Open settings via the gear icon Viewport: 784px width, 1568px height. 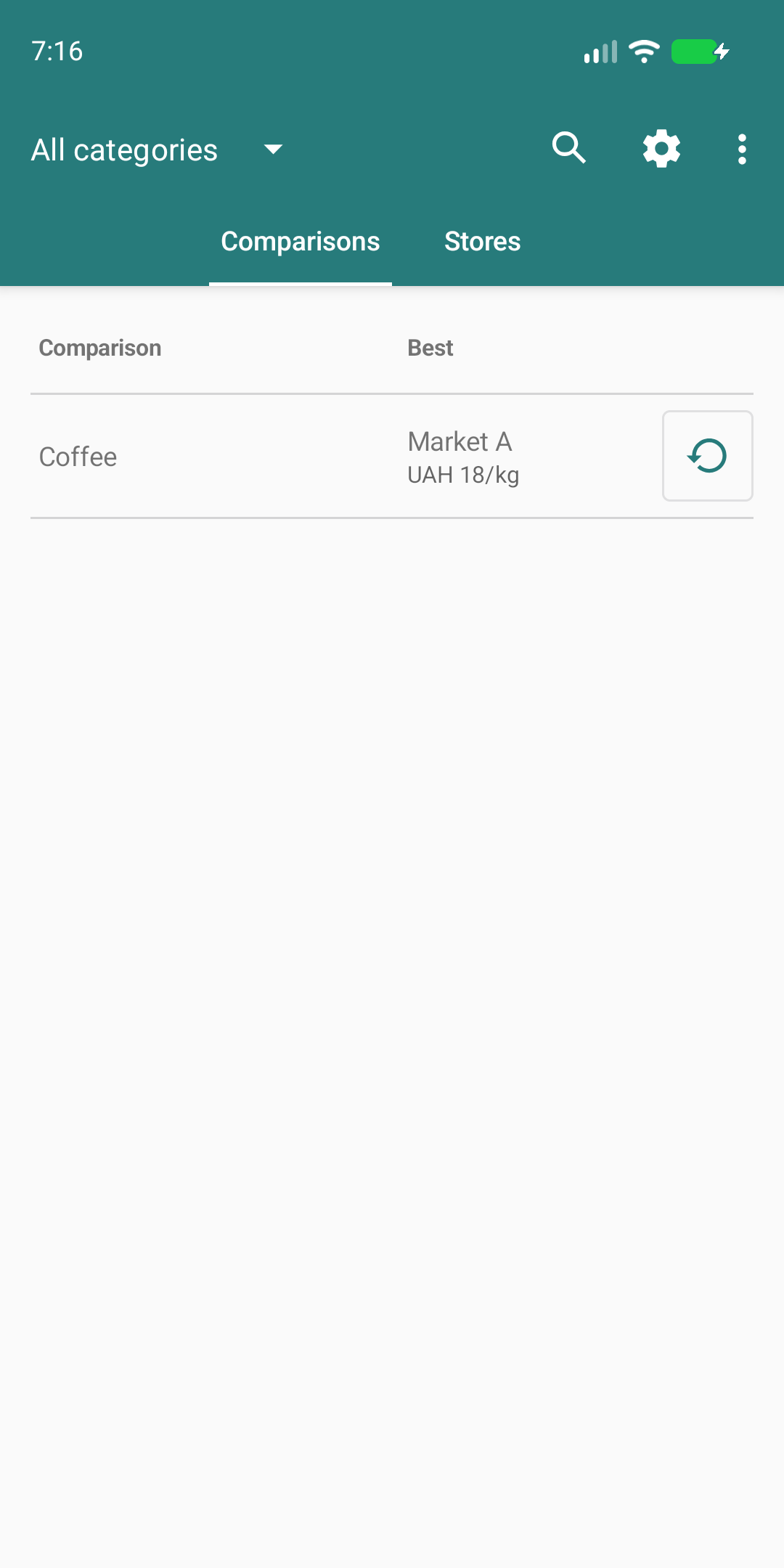click(x=661, y=149)
